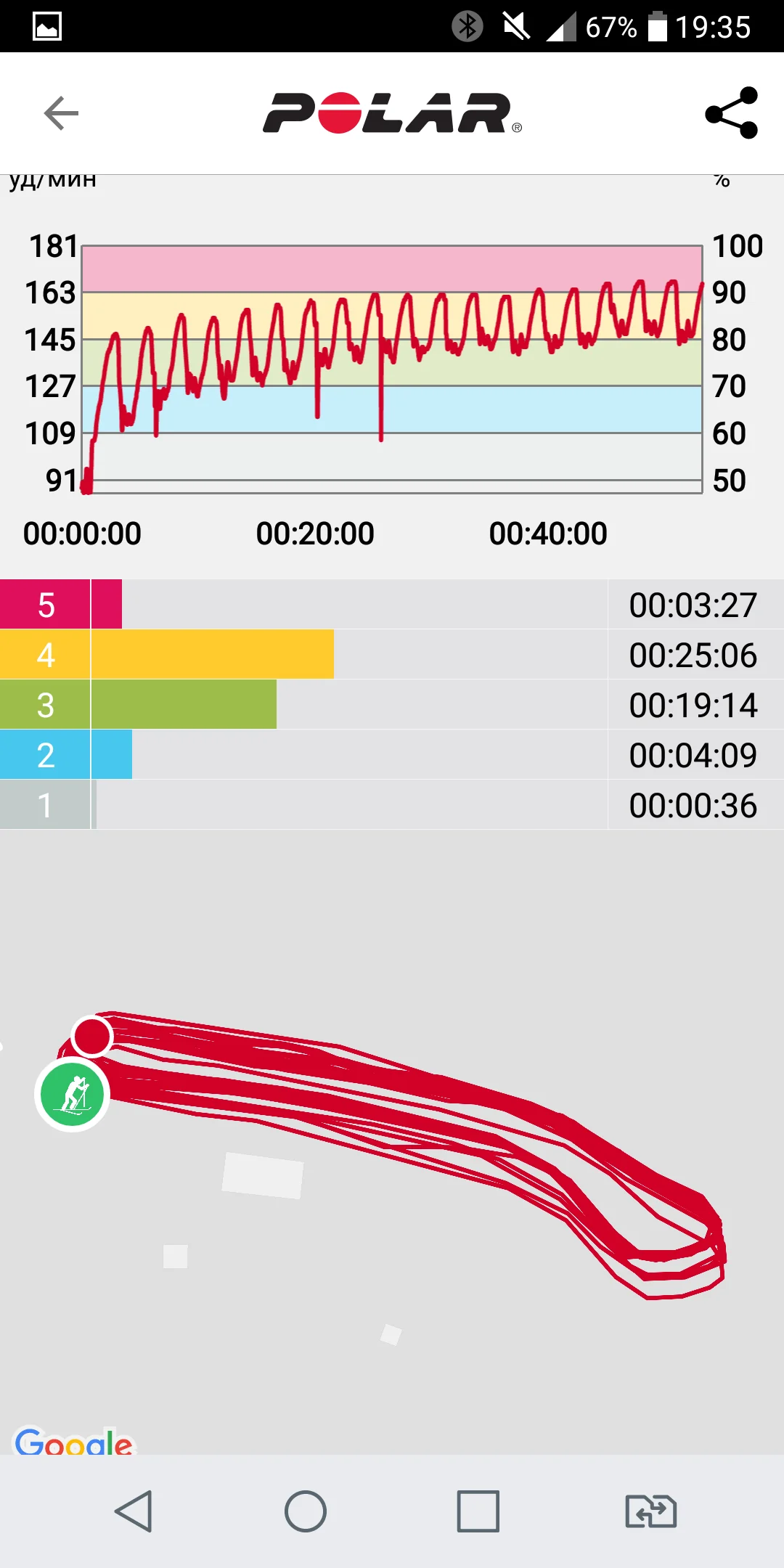Go to the home screen

(x=306, y=1512)
